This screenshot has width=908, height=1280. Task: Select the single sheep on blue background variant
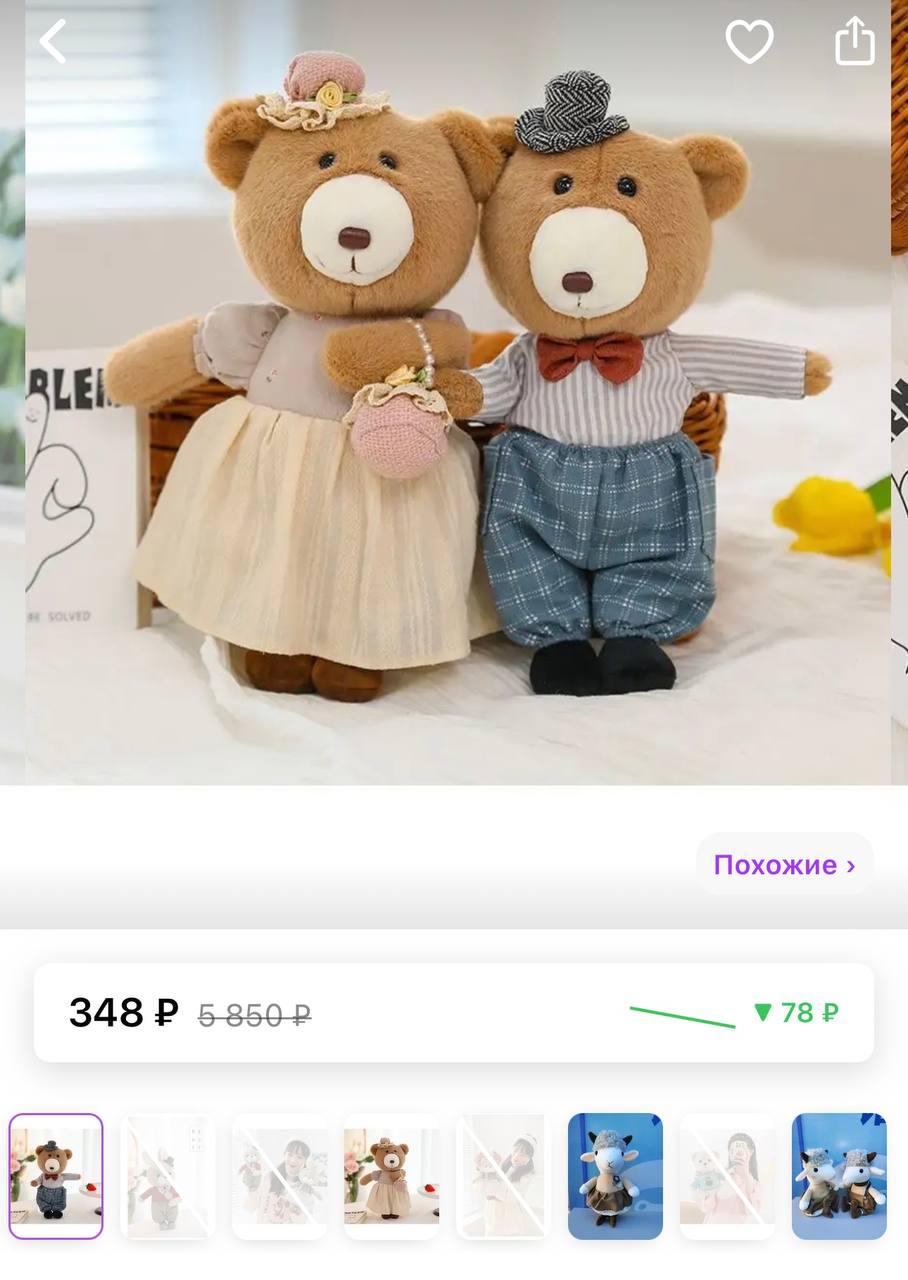(615, 1176)
